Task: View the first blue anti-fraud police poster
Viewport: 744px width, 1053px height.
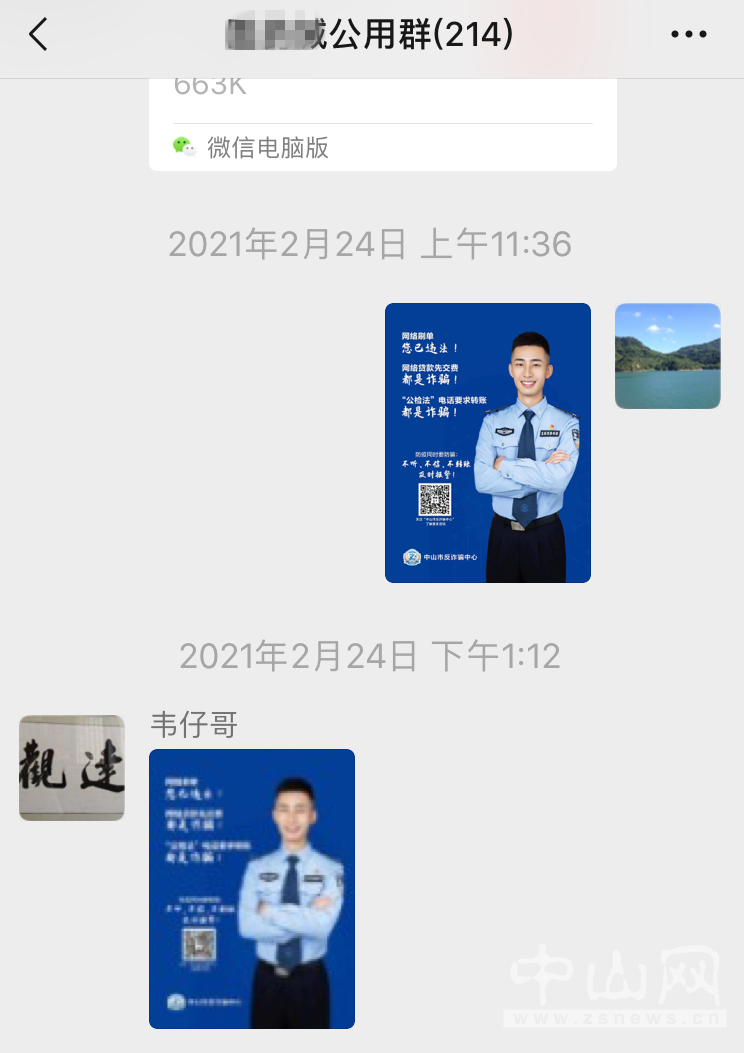Action: coord(488,441)
